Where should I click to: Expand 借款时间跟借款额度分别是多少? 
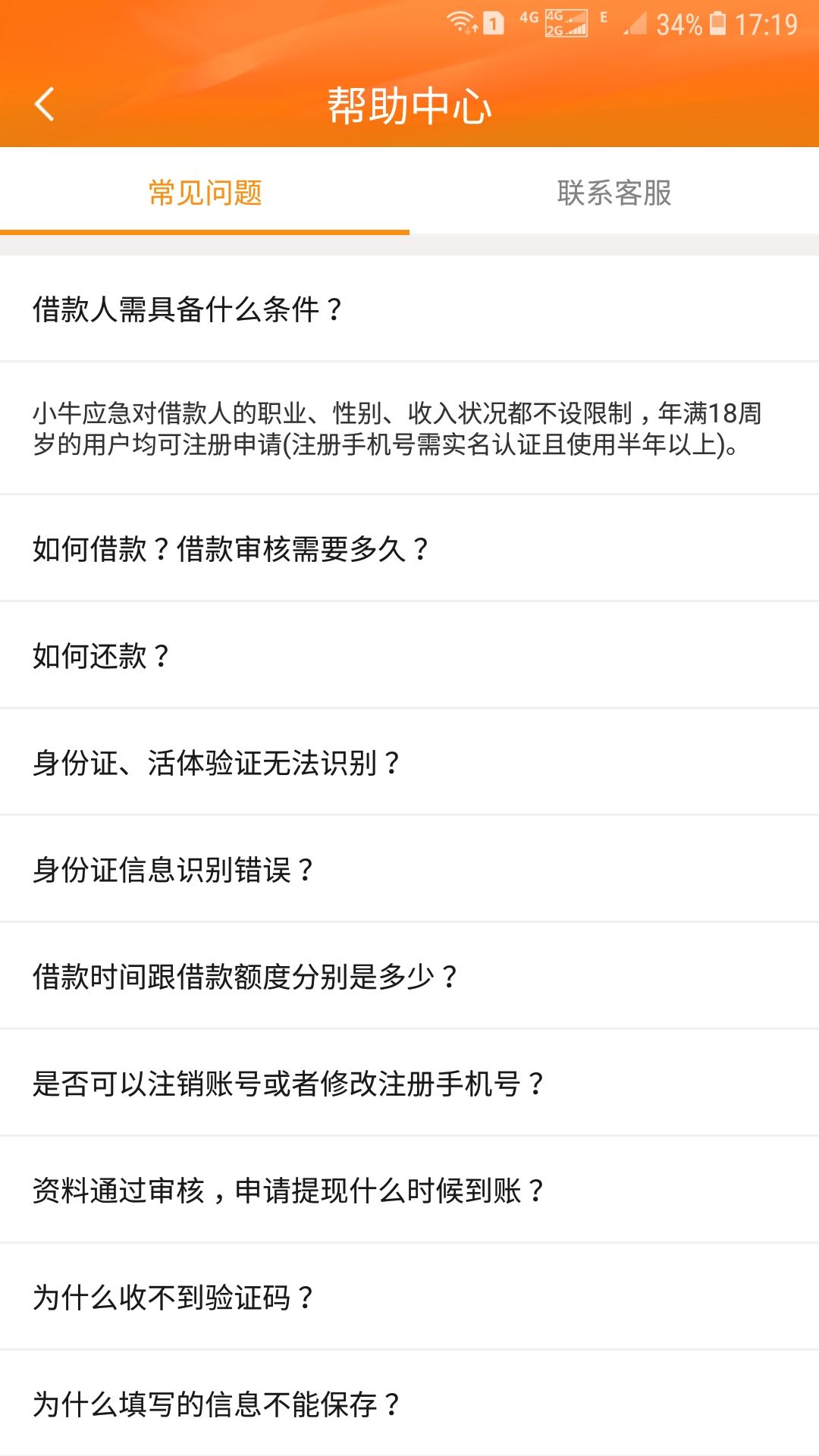tap(409, 976)
